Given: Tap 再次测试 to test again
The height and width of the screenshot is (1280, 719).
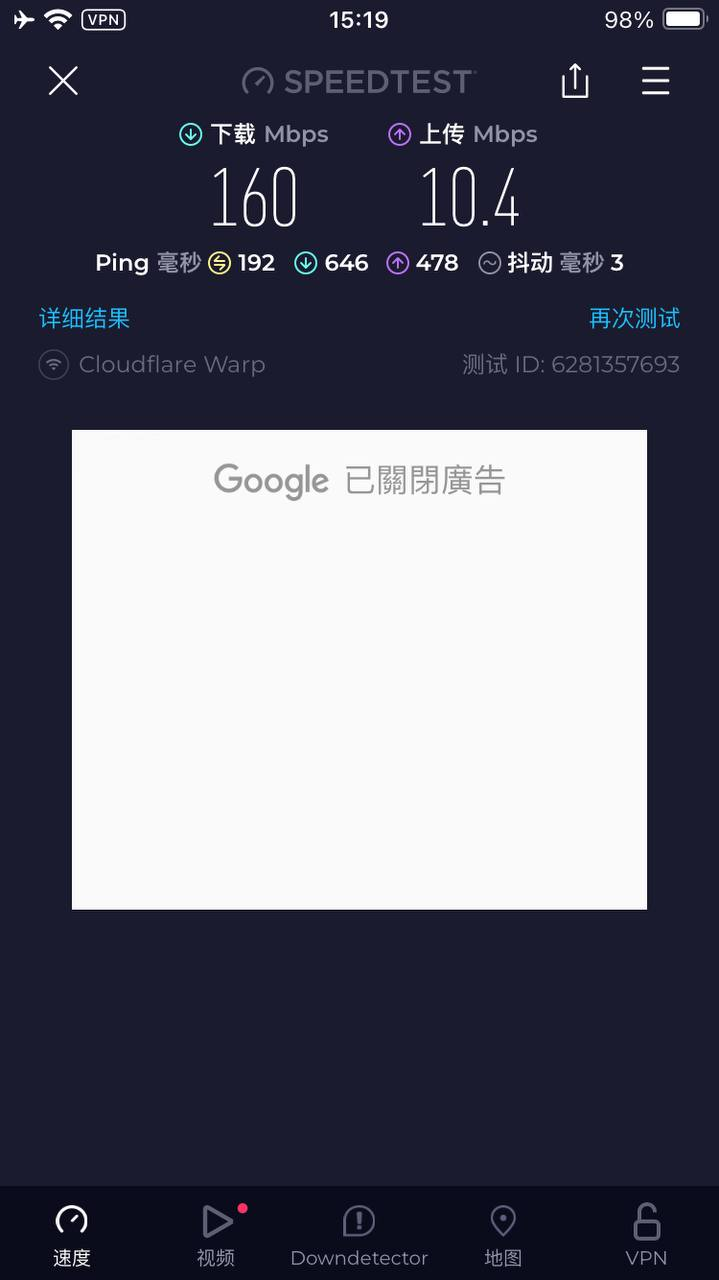Looking at the screenshot, I should tap(634, 318).
